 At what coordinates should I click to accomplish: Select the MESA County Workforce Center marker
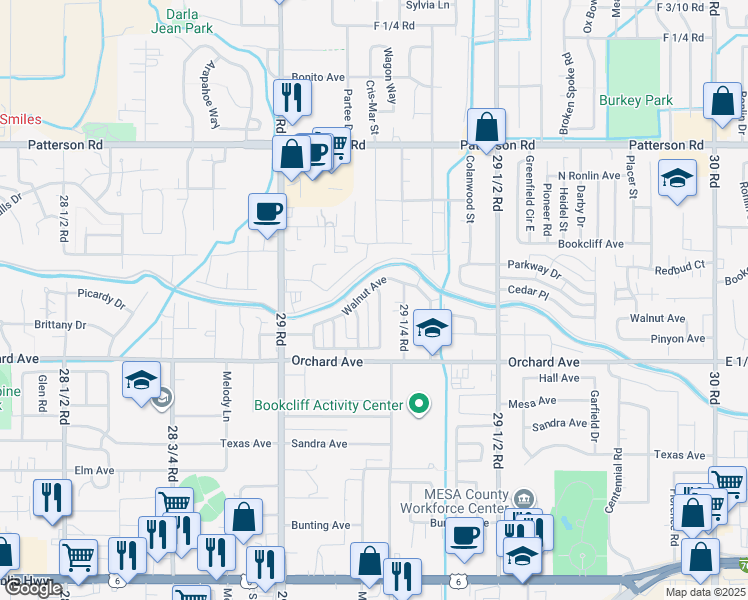(523, 499)
